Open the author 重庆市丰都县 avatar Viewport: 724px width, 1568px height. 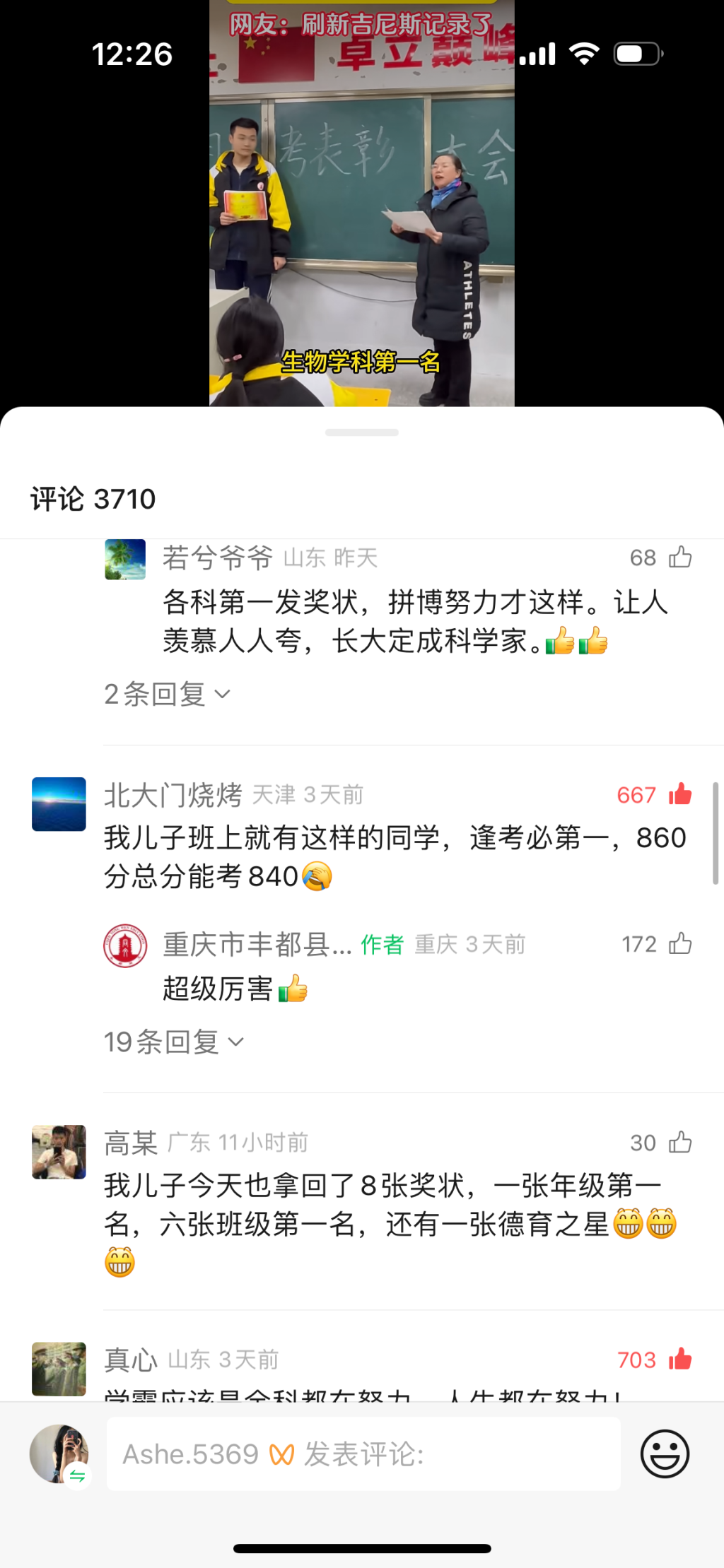pos(125,945)
